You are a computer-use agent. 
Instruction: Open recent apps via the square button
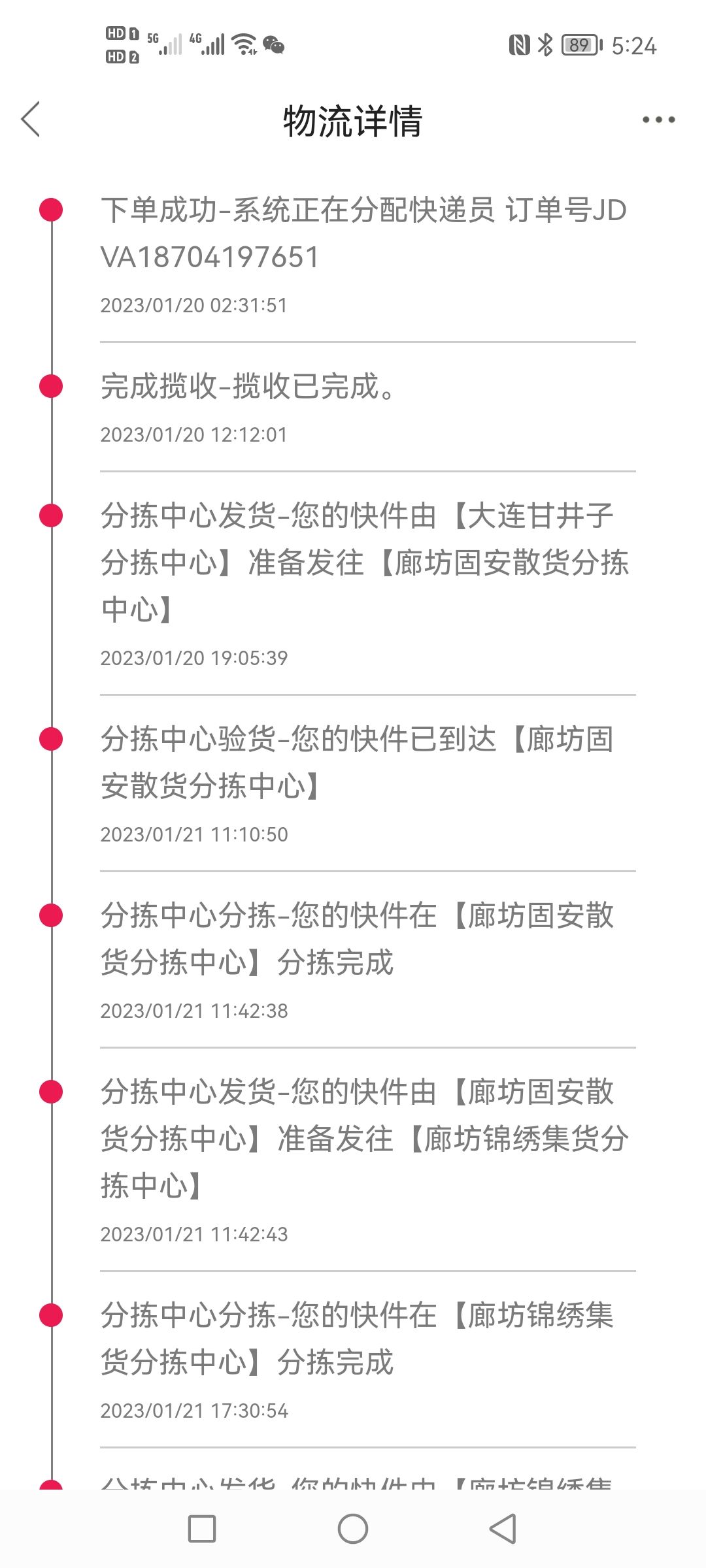(x=202, y=1529)
